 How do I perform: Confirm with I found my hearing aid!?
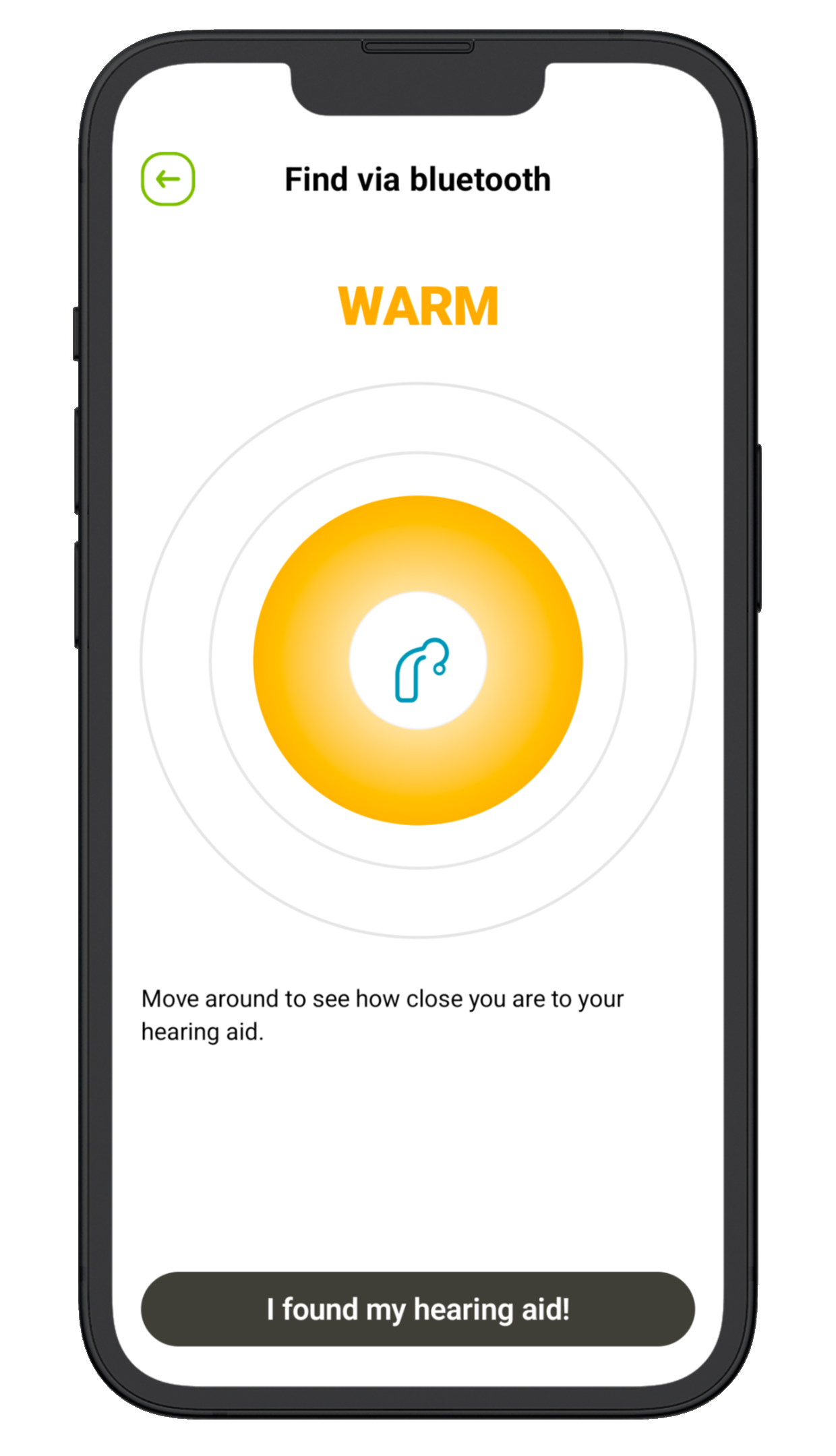[417, 1308]
